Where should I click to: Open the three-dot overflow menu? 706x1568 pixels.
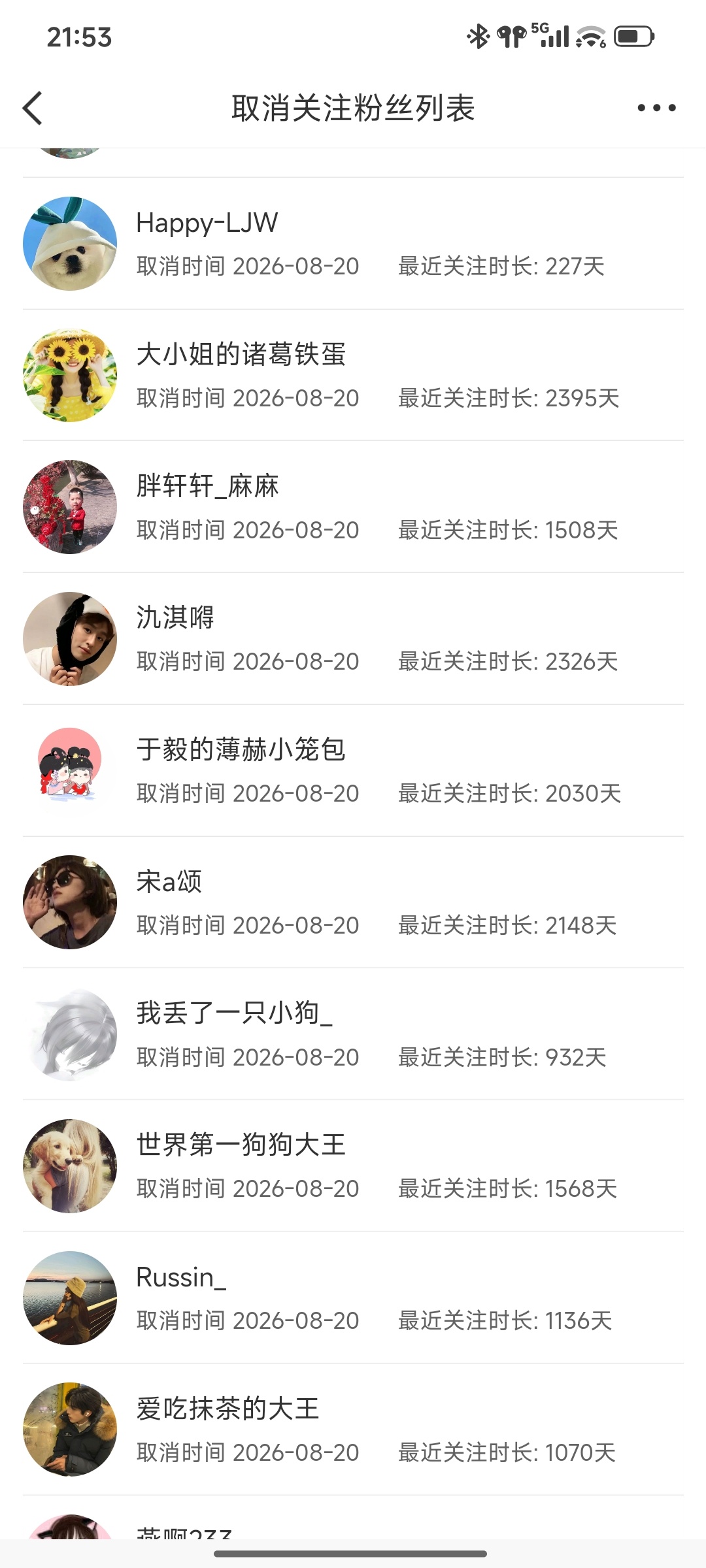656,108
